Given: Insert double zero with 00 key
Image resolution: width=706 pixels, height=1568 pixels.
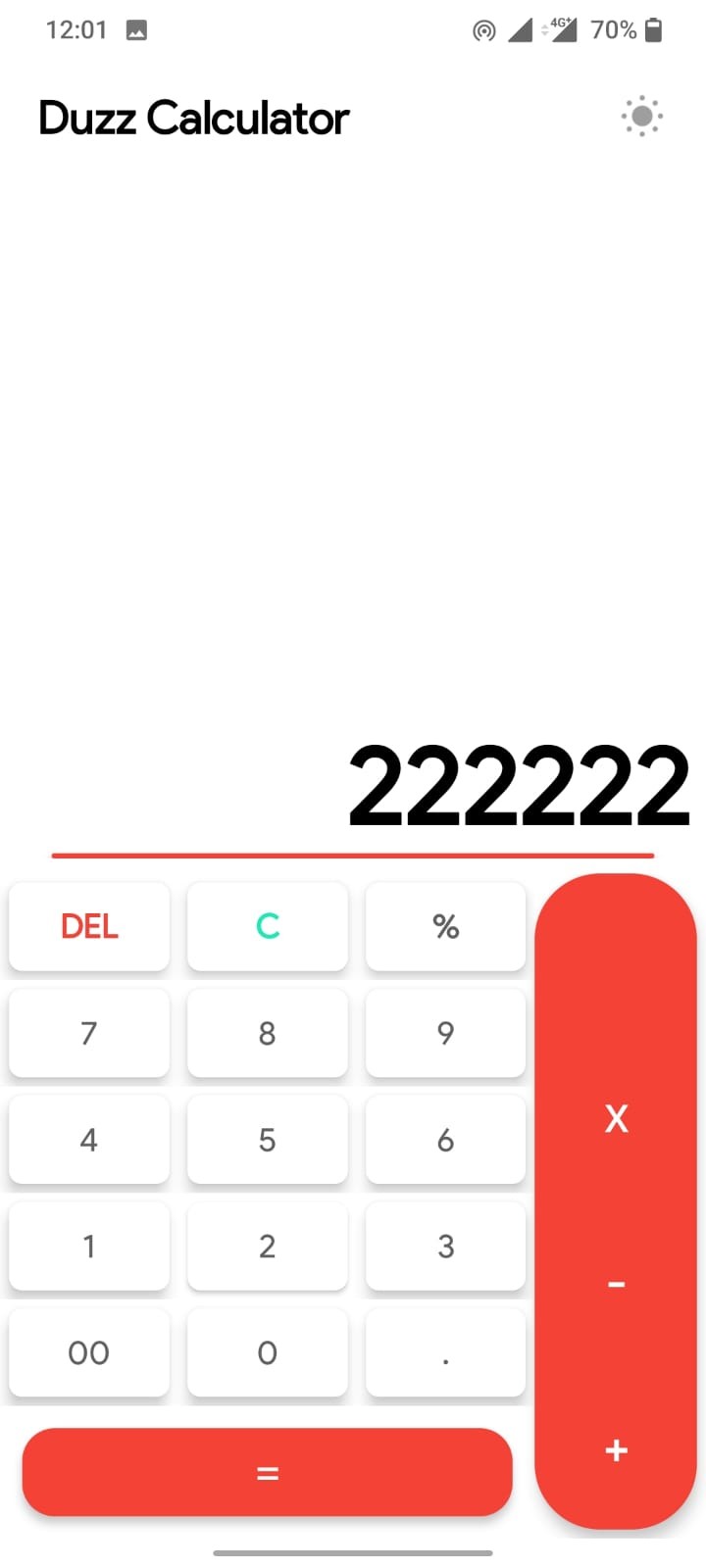Looking at the screenshot, I should pyautogui.click(x=89, y=1353).
